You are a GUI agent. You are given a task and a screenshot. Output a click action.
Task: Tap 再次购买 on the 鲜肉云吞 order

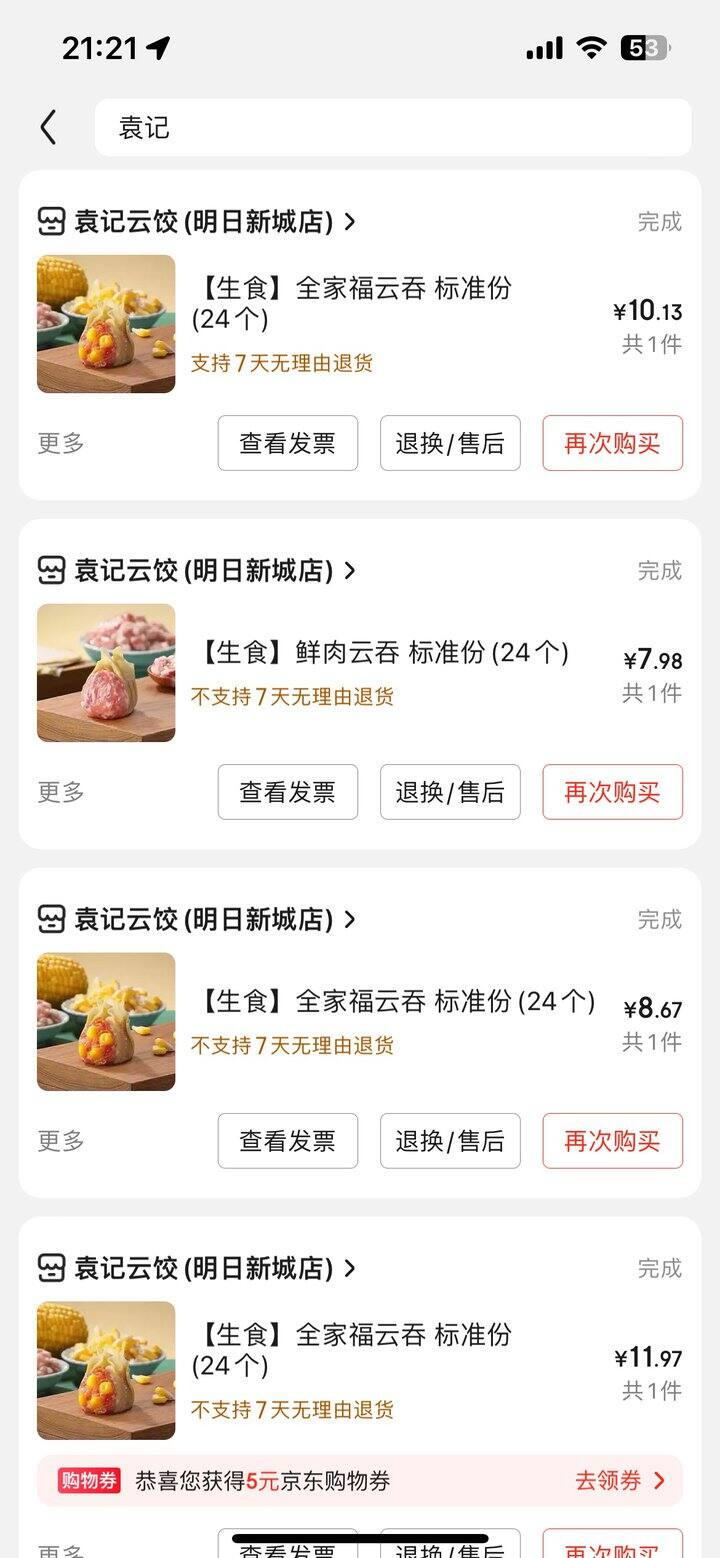tap(613, 792)
